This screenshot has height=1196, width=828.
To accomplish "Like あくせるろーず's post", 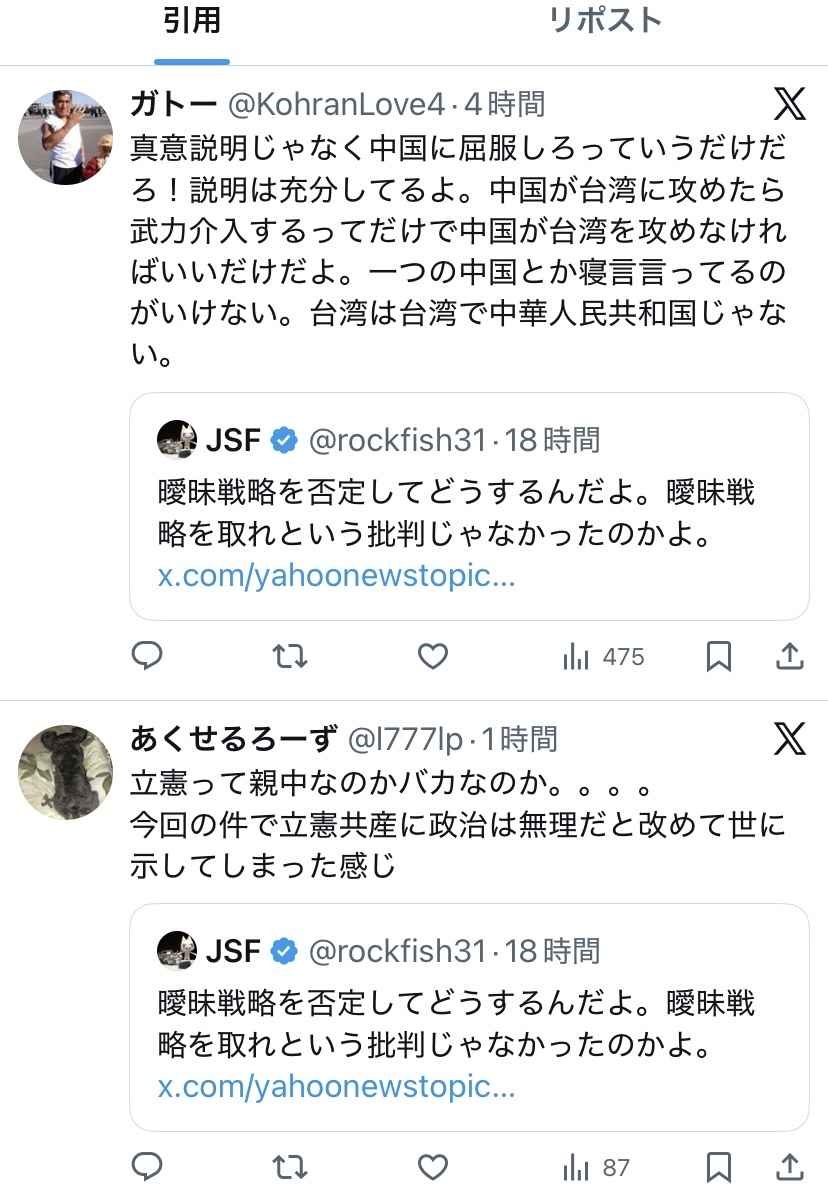I will click(432, 1166).
